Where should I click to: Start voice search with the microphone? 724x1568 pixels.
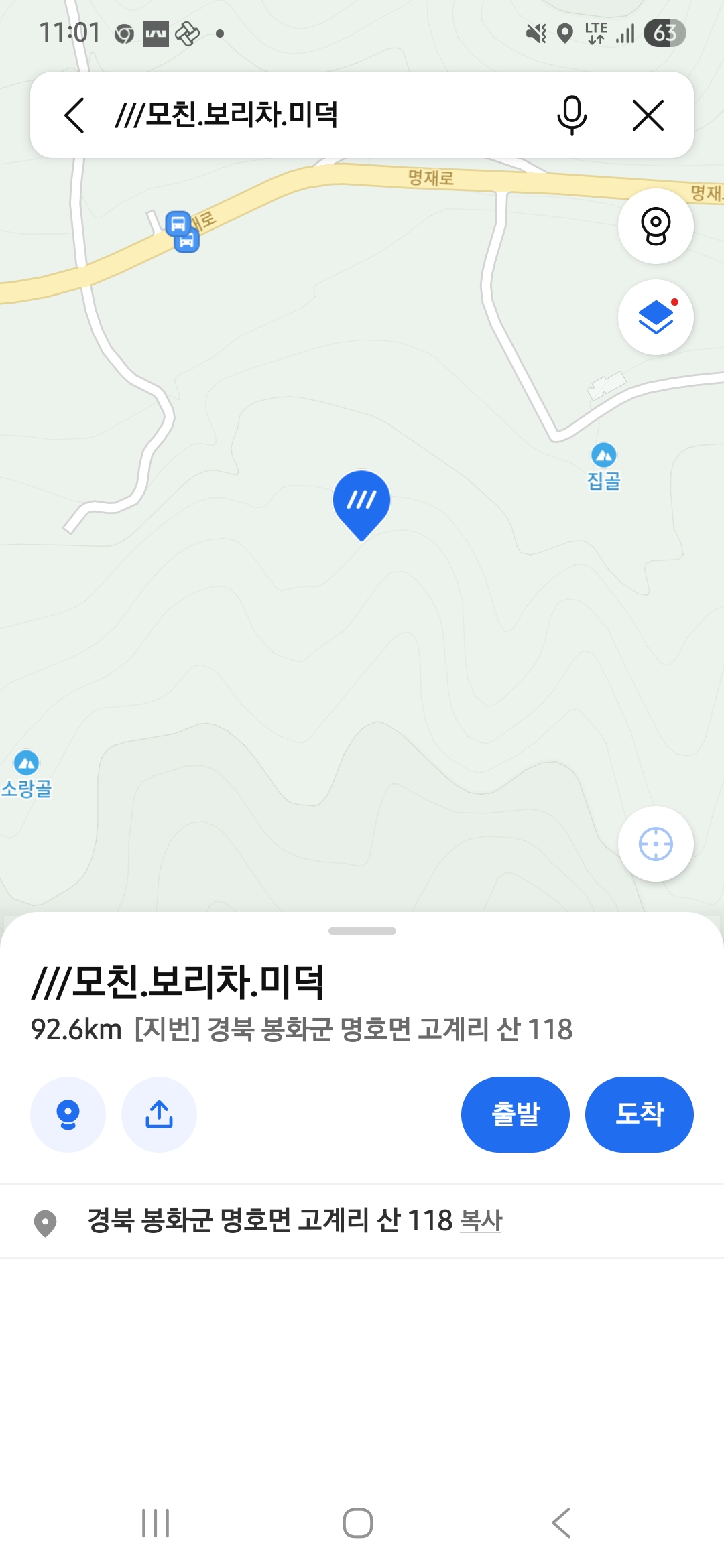[571, 115]
